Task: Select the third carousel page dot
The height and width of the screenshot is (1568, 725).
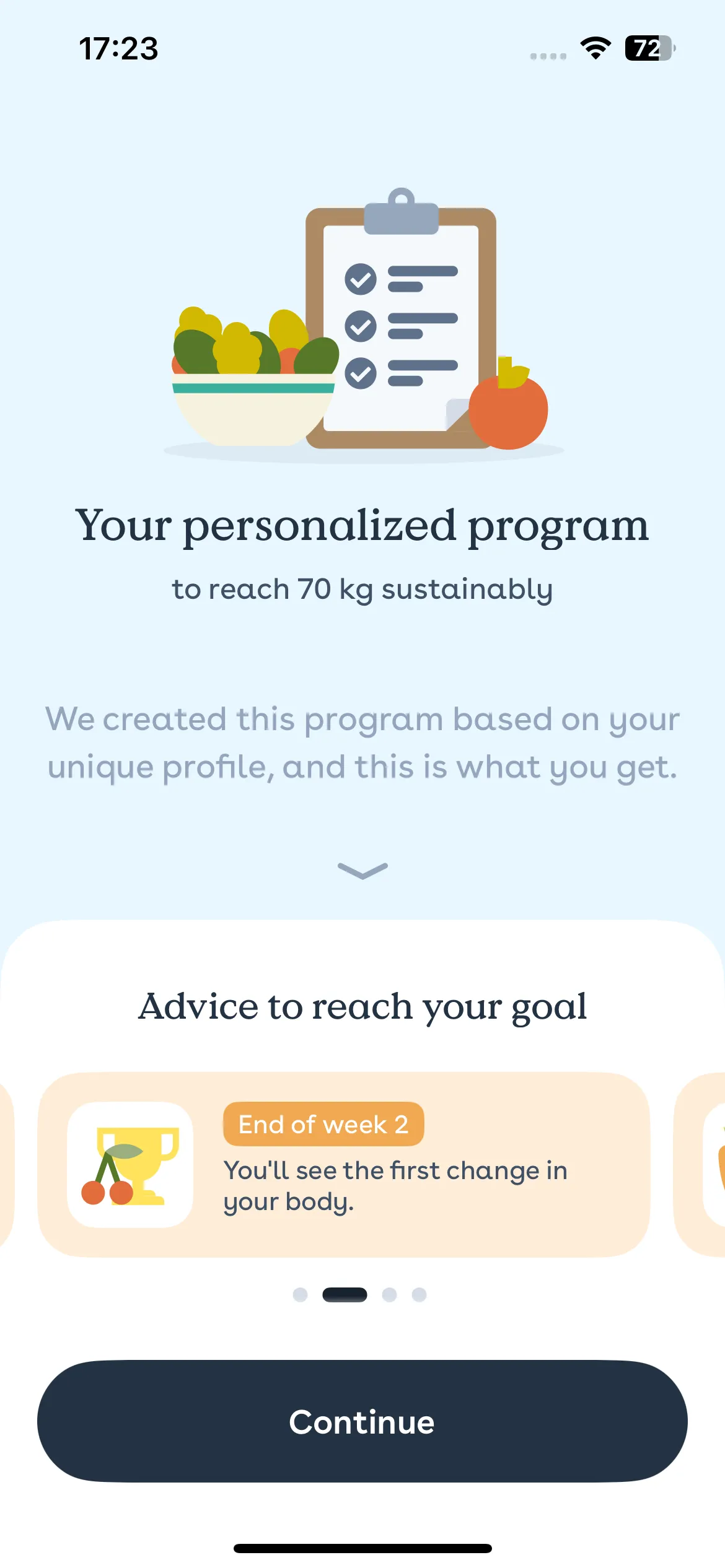Action: click(389, 1295)
